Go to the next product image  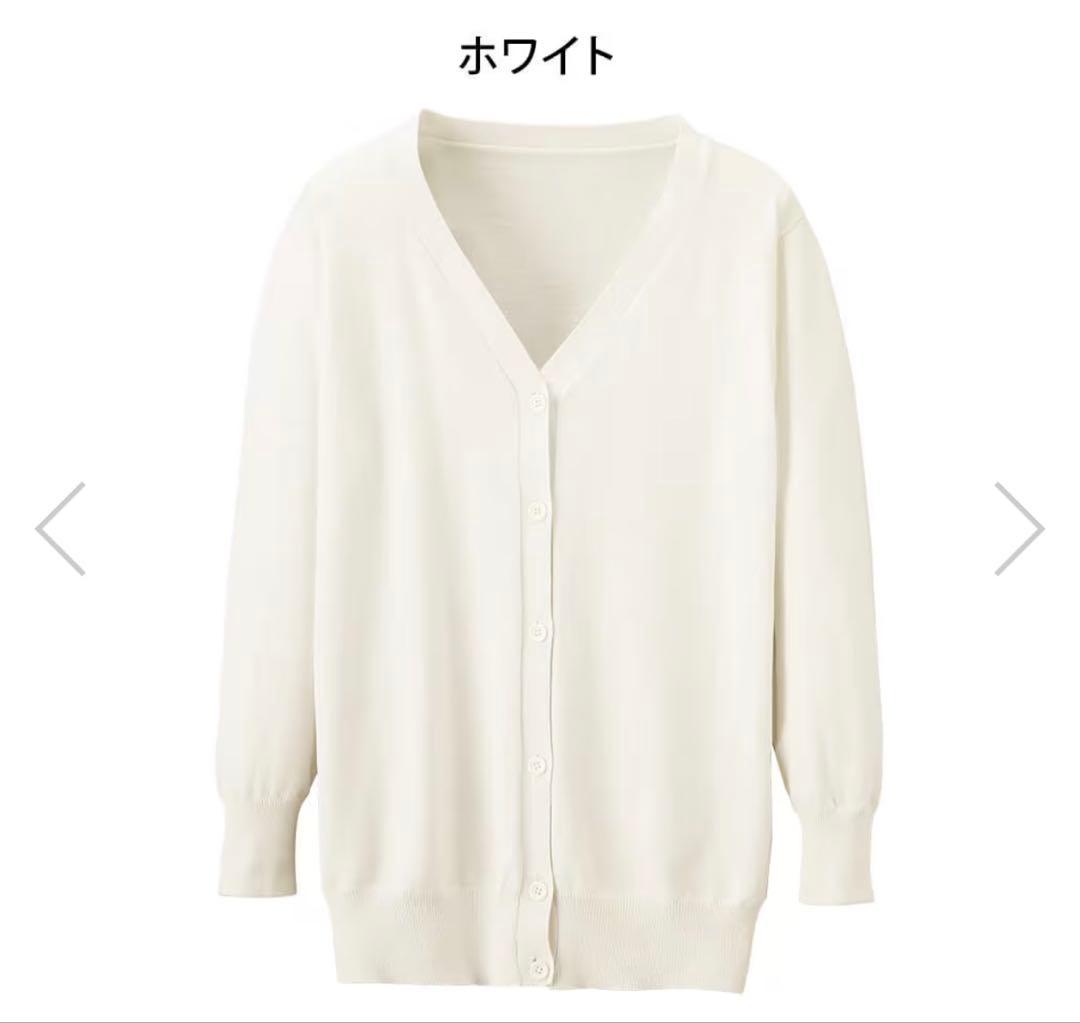click(x=1019, y=529)
